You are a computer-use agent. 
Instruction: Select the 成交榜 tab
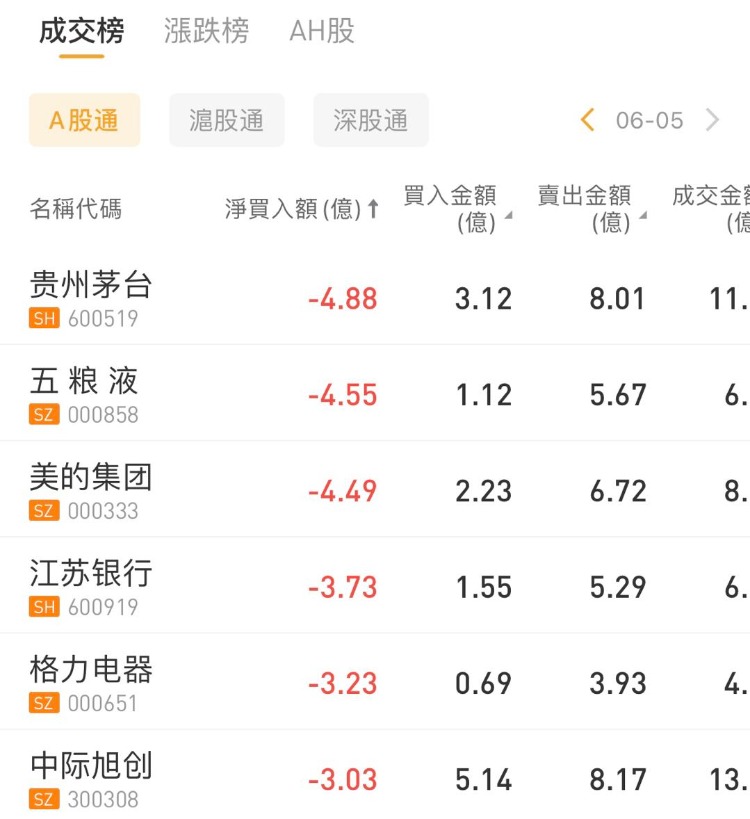pos(81,31)
